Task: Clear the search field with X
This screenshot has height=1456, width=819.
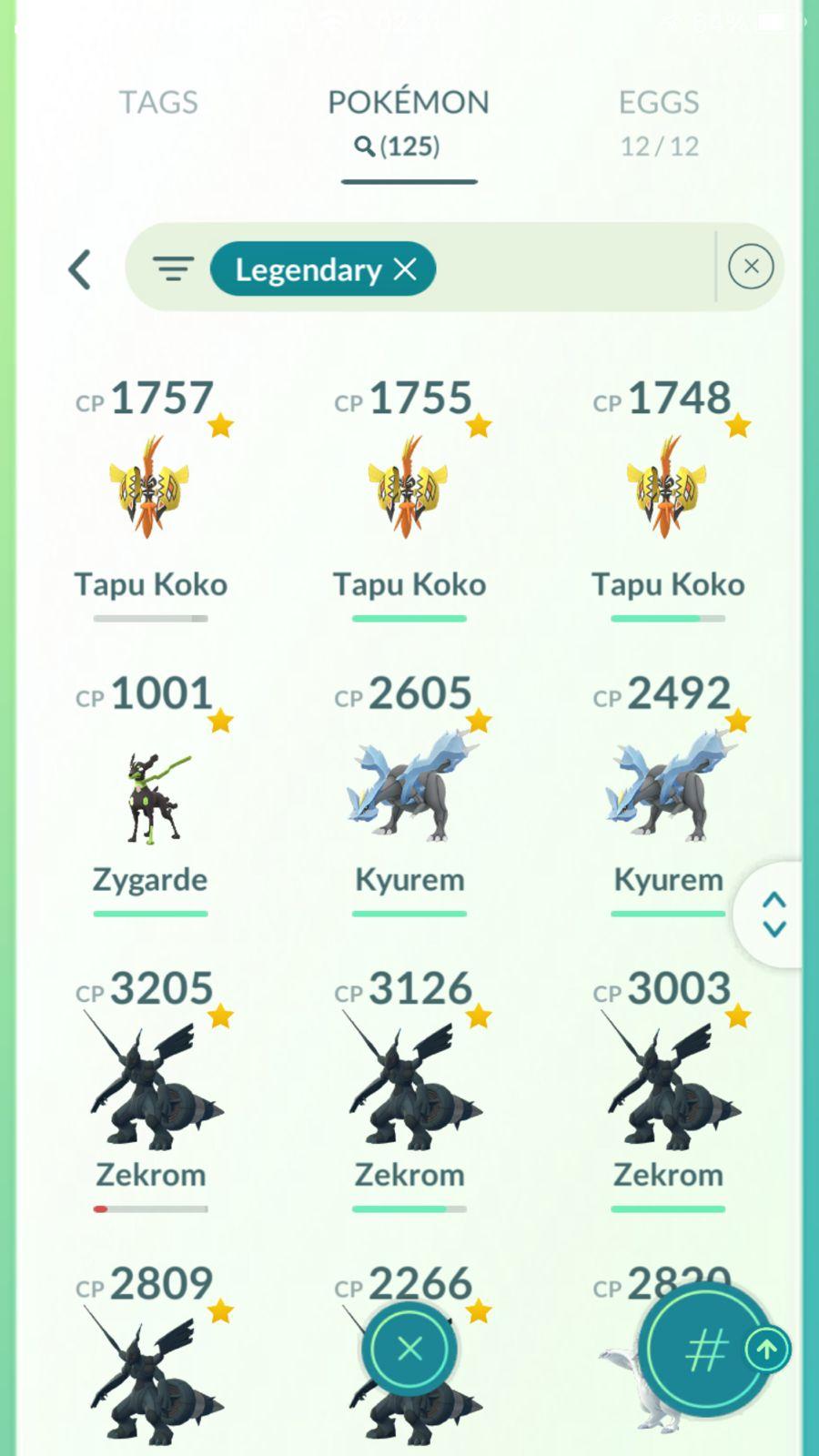Action: pyautogui.click(x=751, y=267)
